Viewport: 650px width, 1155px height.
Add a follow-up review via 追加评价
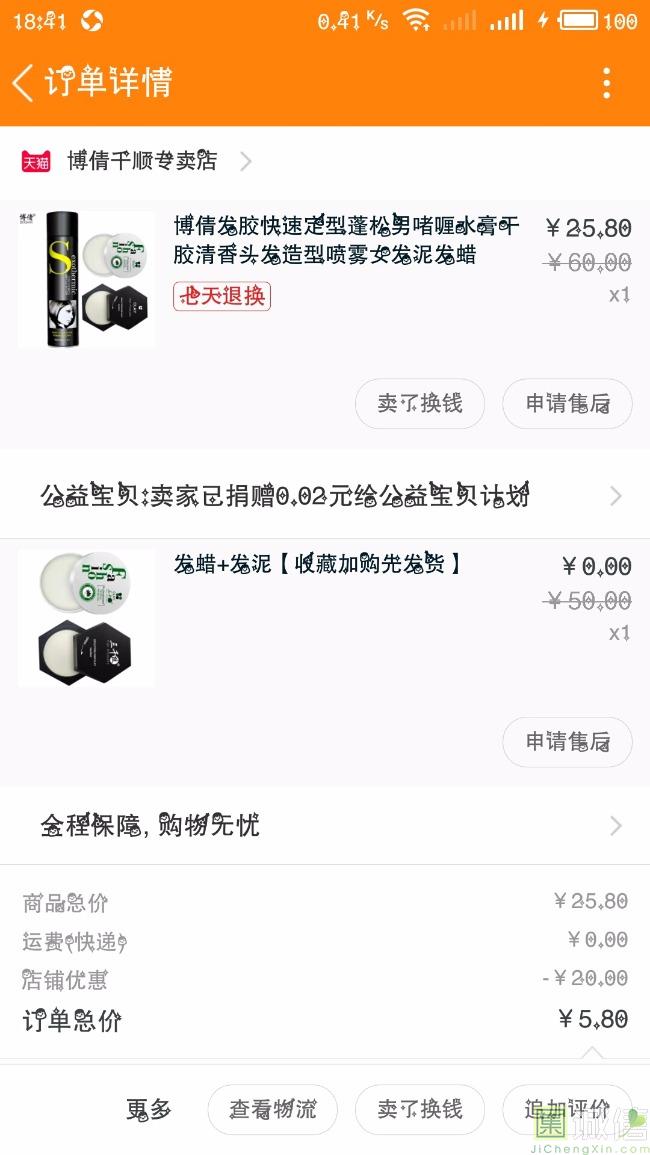click(x=567, y=1109)
